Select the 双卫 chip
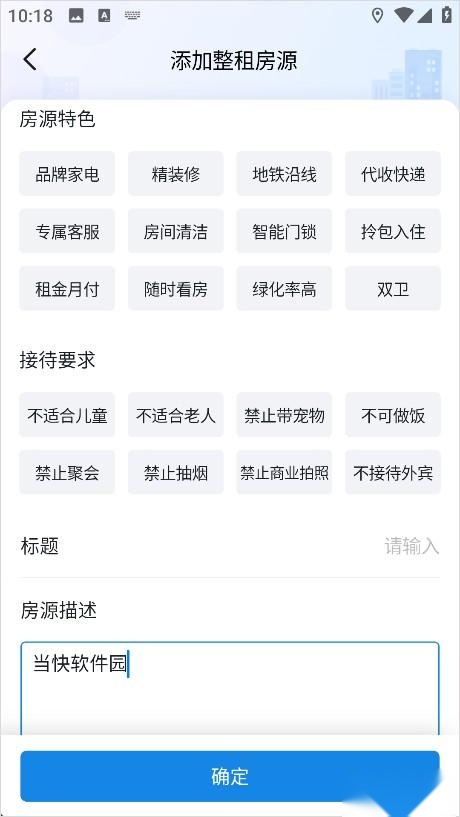The height and width of the screenshot is (817, 460). [393, 289]
